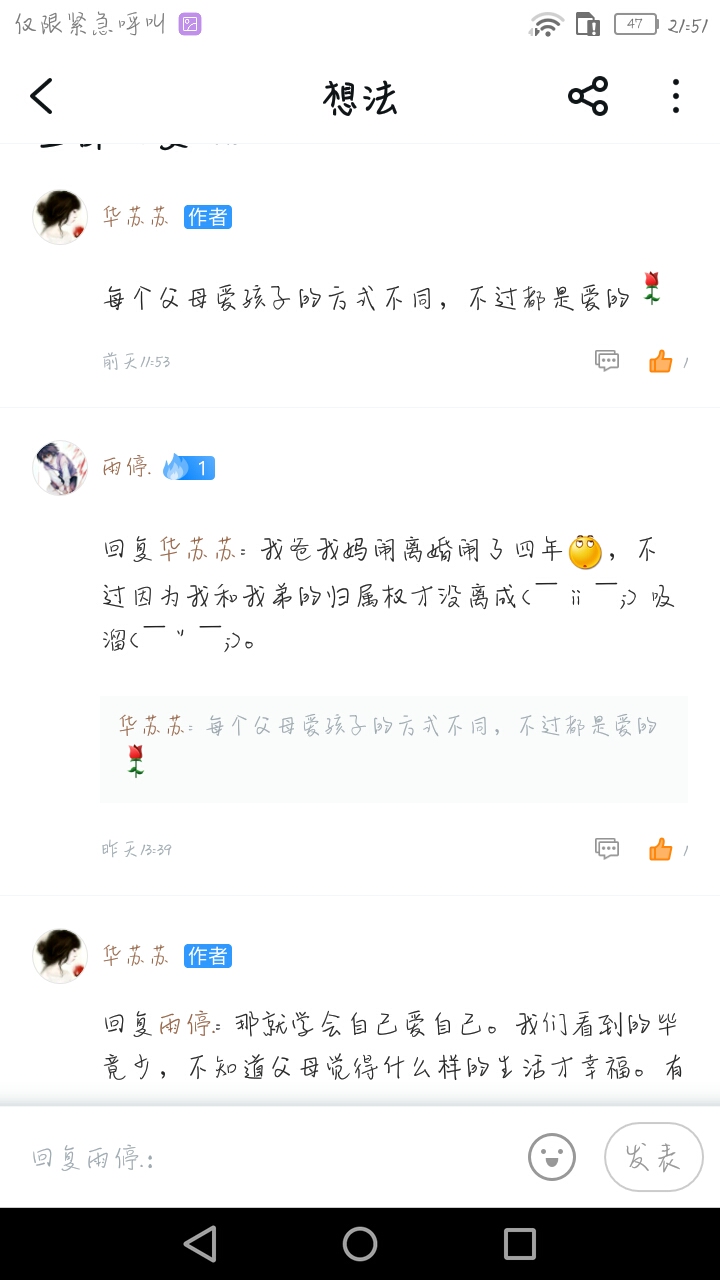
Task: Tap the 回复雨停 text input field
Action: pos(270,1158)
